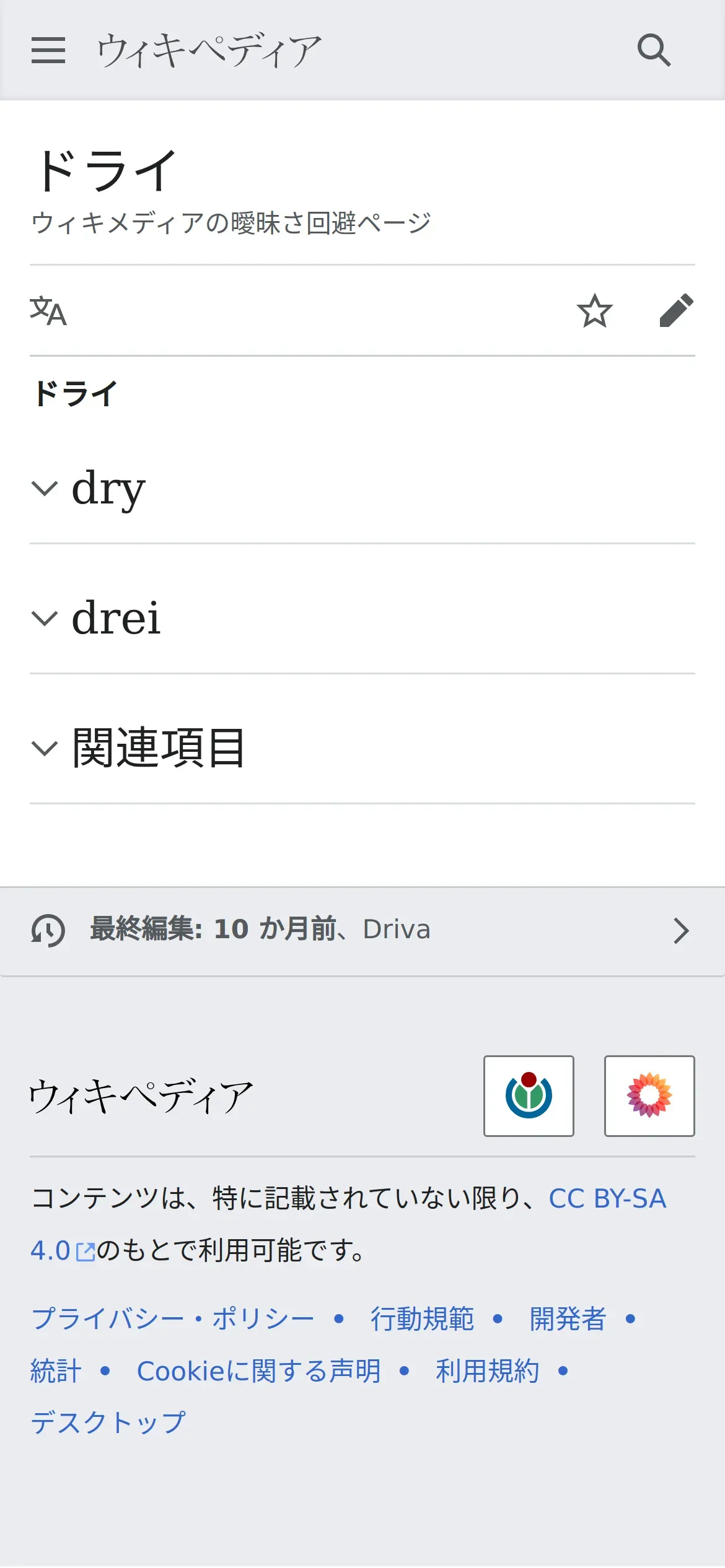Open Cookieに関する声明 link
The height and width of the screenshot is (1568, 725).
(258, 1370)
